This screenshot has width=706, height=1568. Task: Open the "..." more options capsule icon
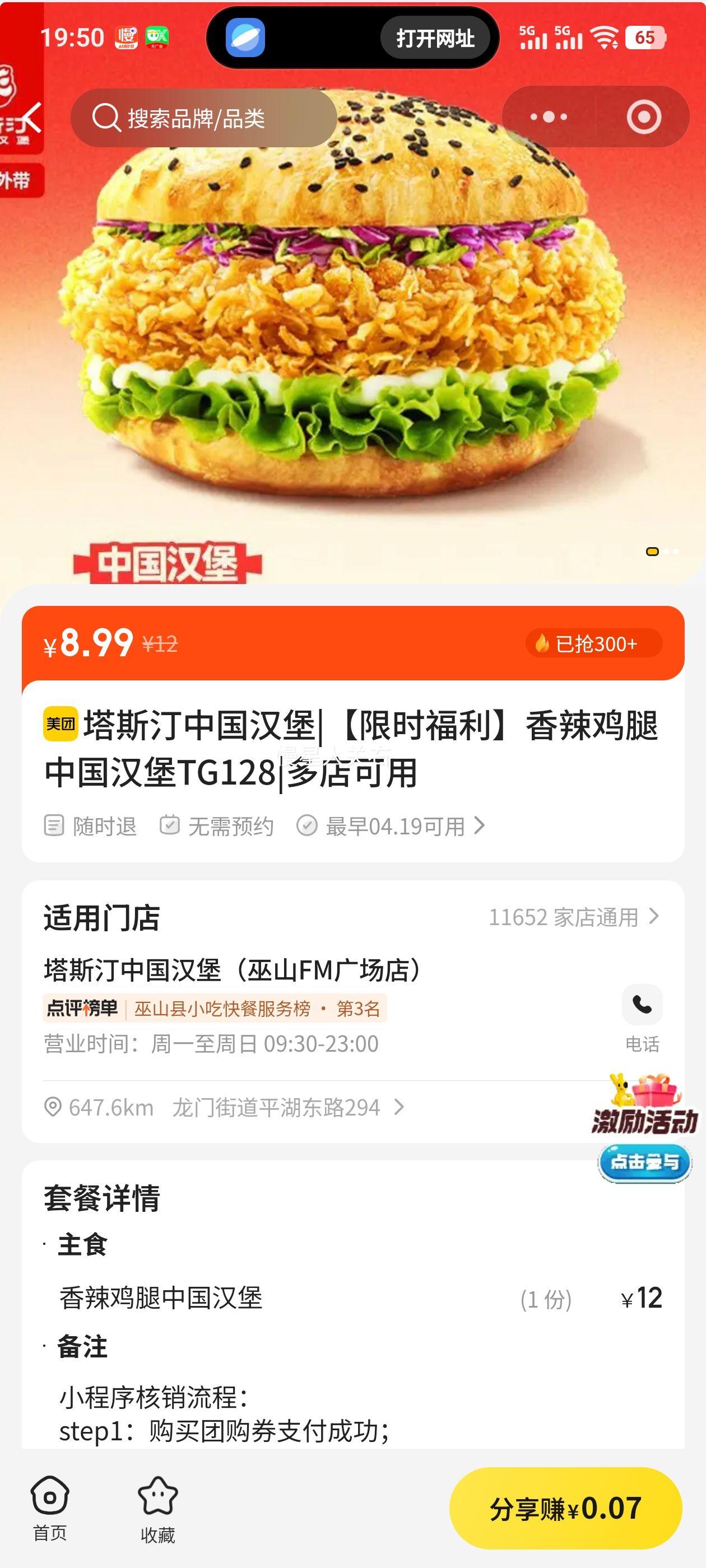(549, 118)
